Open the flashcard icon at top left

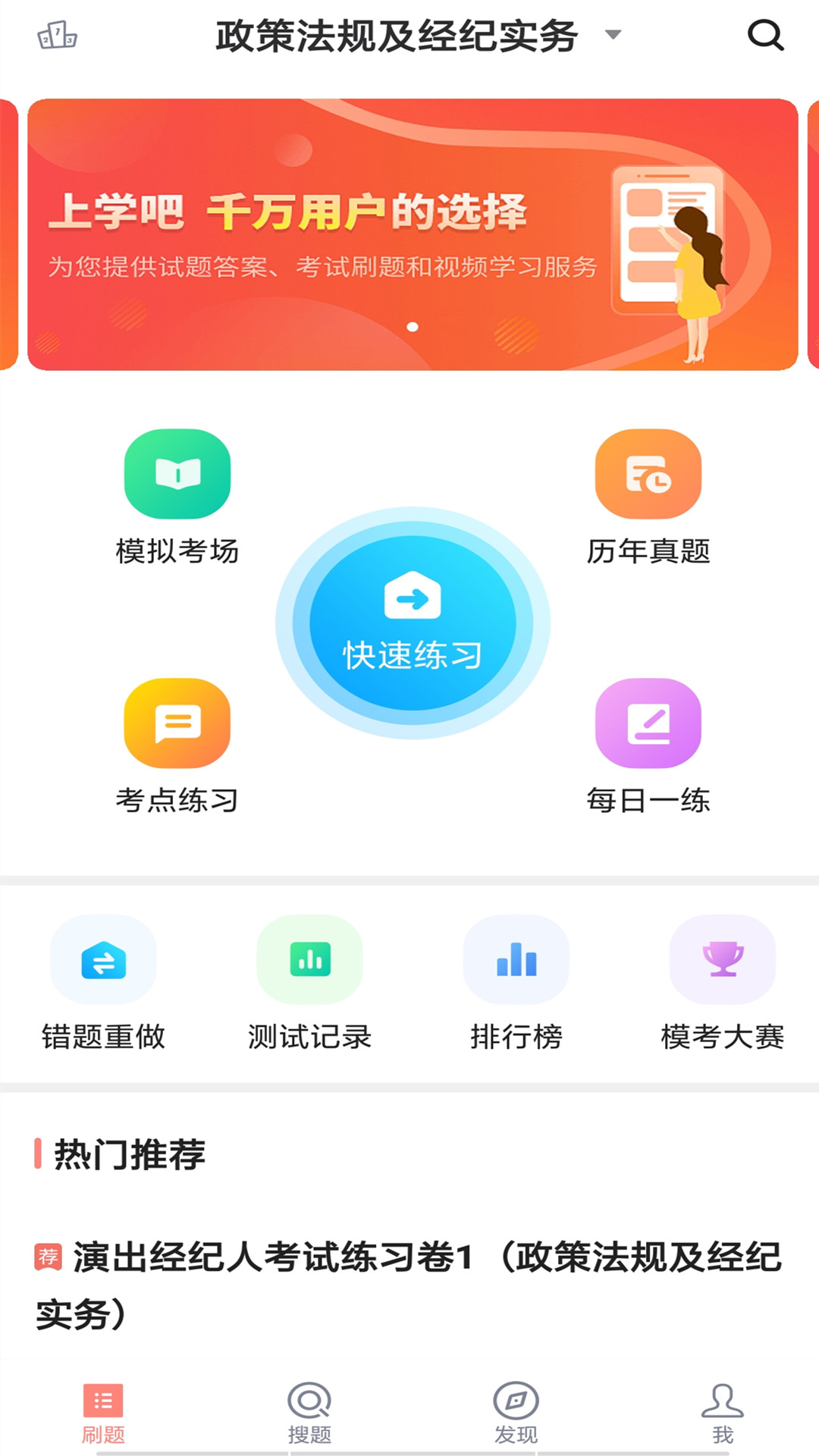tap(57, 36)
